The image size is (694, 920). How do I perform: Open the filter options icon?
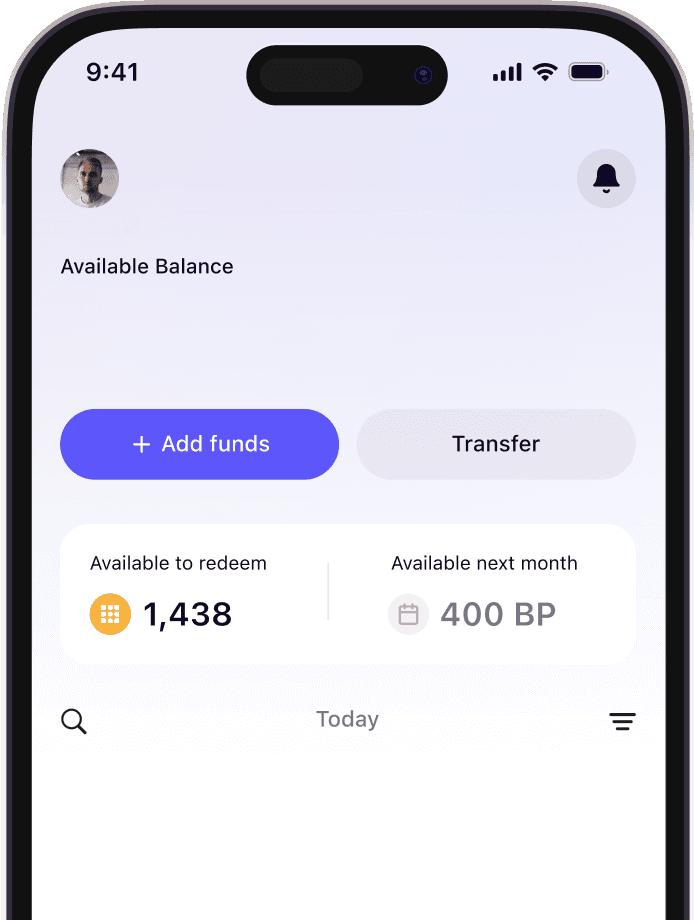tap(622, 721)
